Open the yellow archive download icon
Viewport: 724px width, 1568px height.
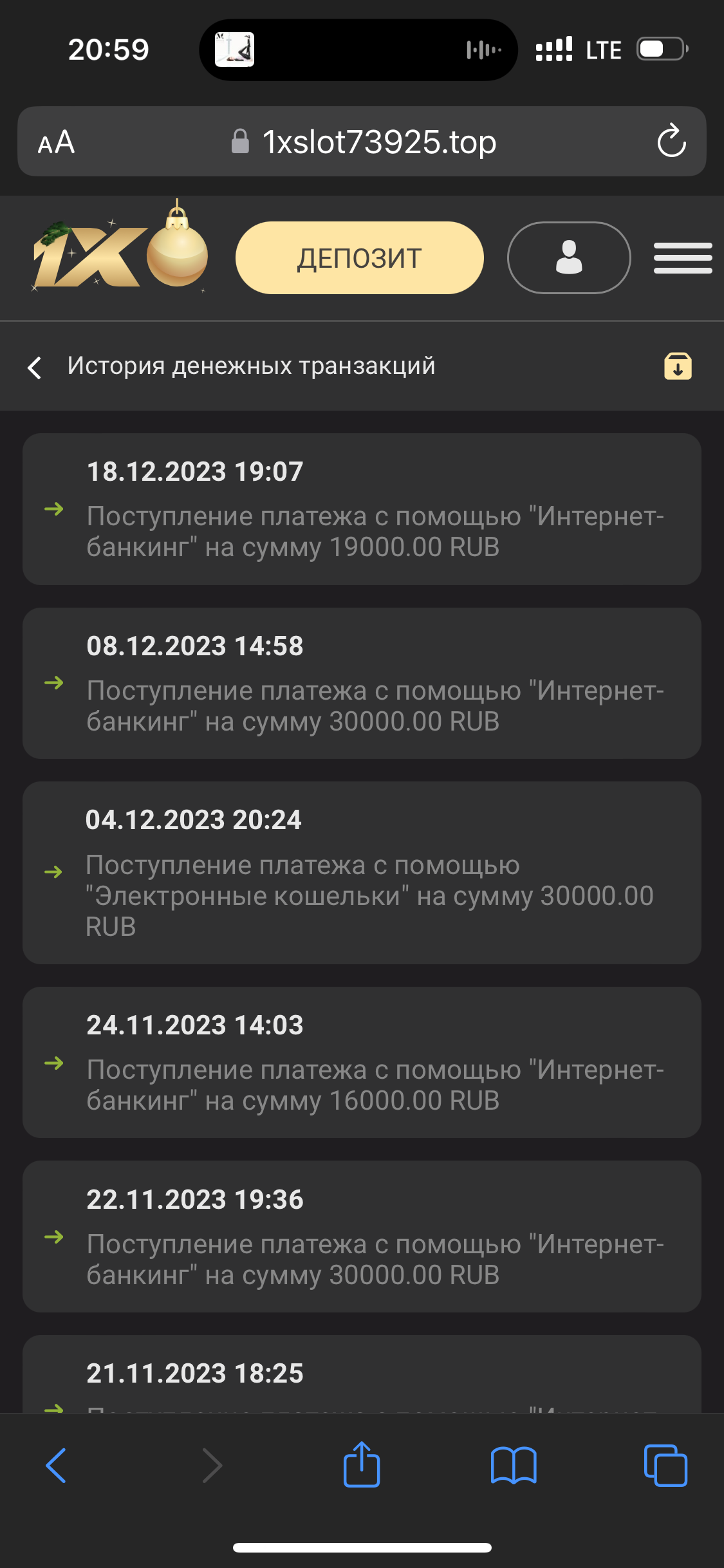pyautogui.click(x=678, y=366)
